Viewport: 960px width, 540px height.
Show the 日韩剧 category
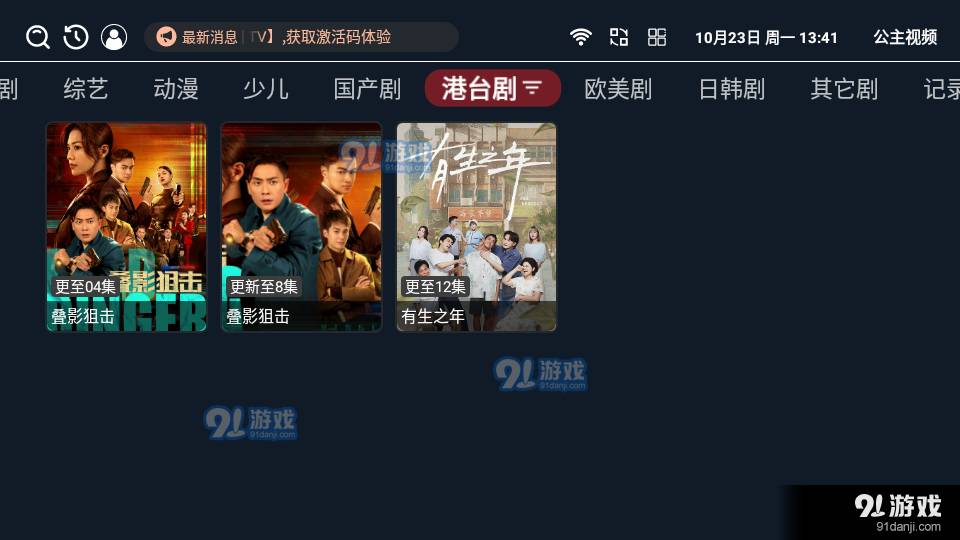pyautogui.click(x=731, y=89)
